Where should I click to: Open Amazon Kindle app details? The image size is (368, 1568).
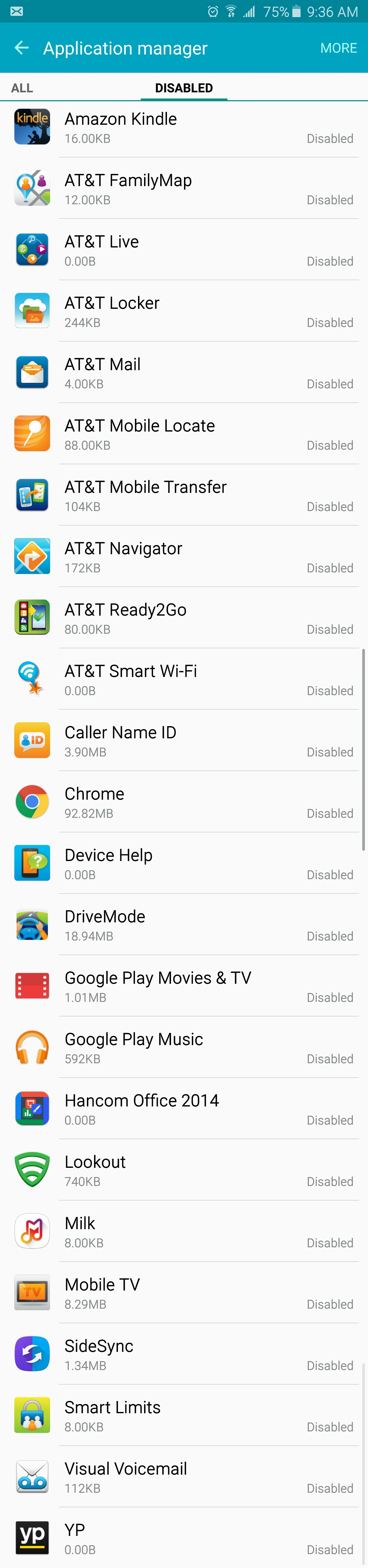click(x=184, y=127)
